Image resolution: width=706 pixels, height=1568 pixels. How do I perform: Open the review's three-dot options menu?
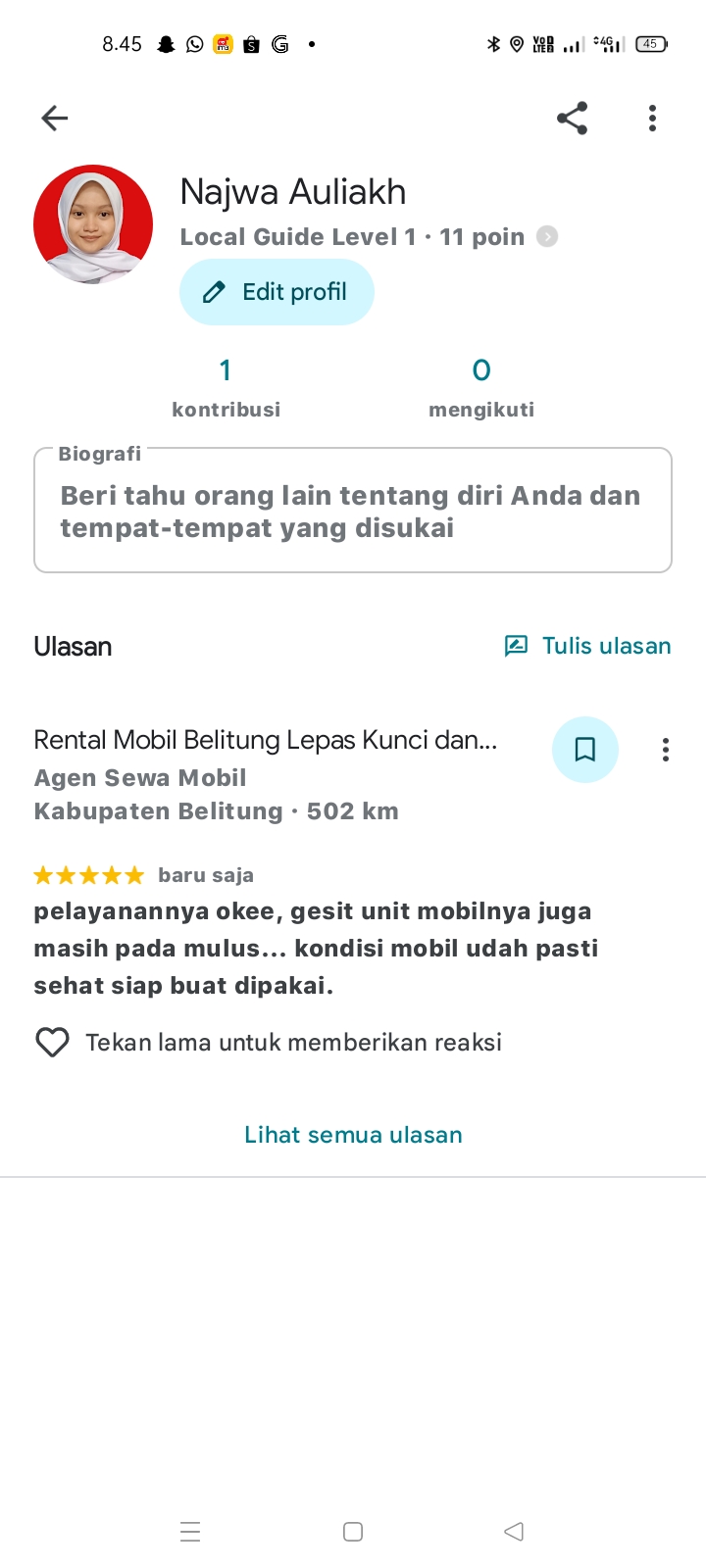tap(666, 750)
